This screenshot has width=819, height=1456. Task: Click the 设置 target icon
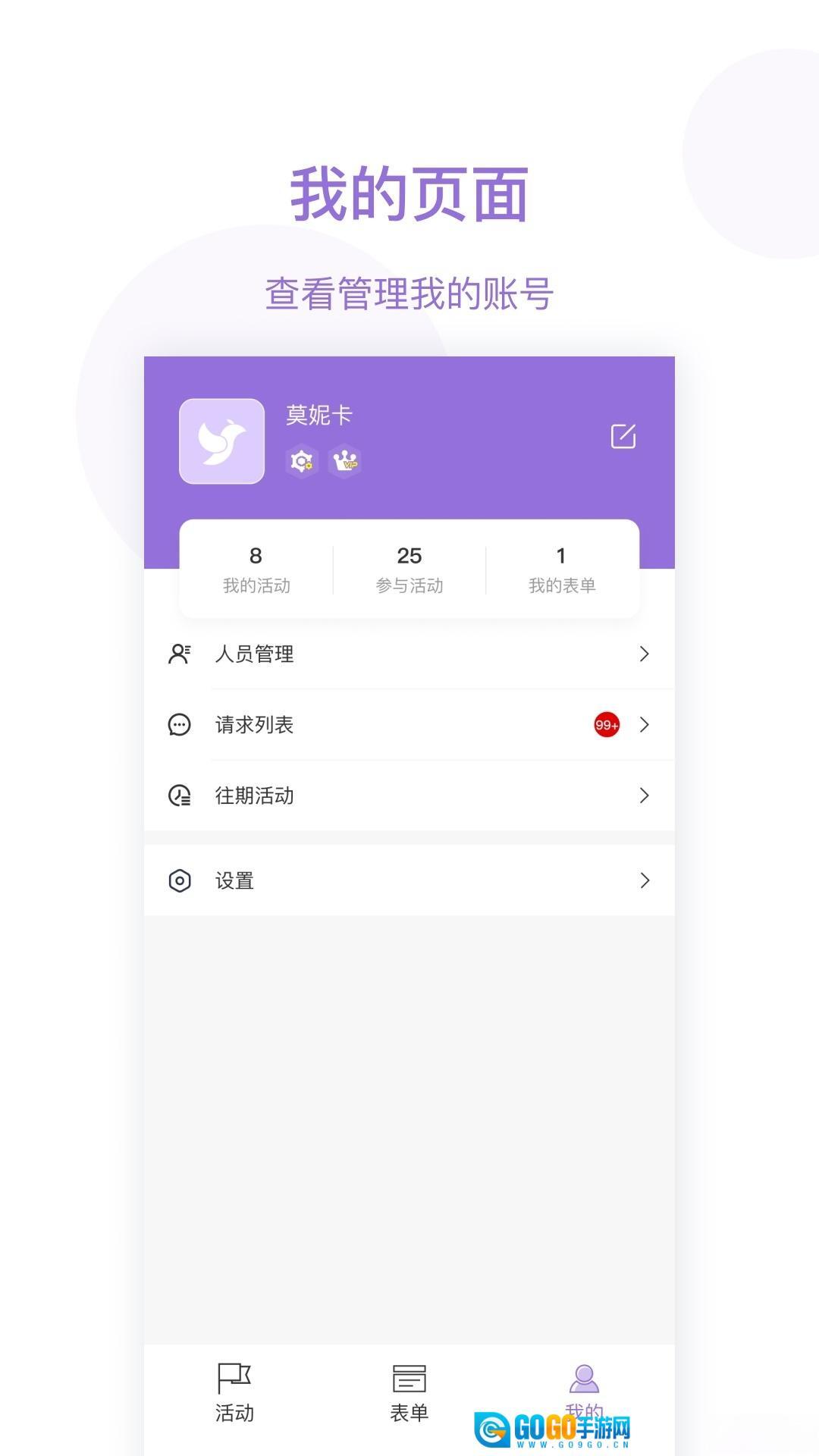[x=180, y=880]
